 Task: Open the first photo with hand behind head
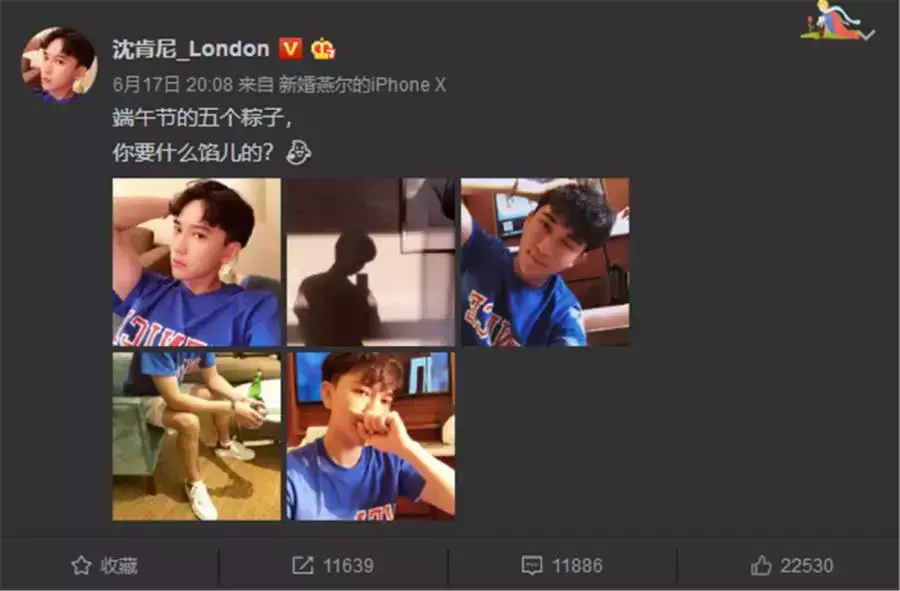196,262
